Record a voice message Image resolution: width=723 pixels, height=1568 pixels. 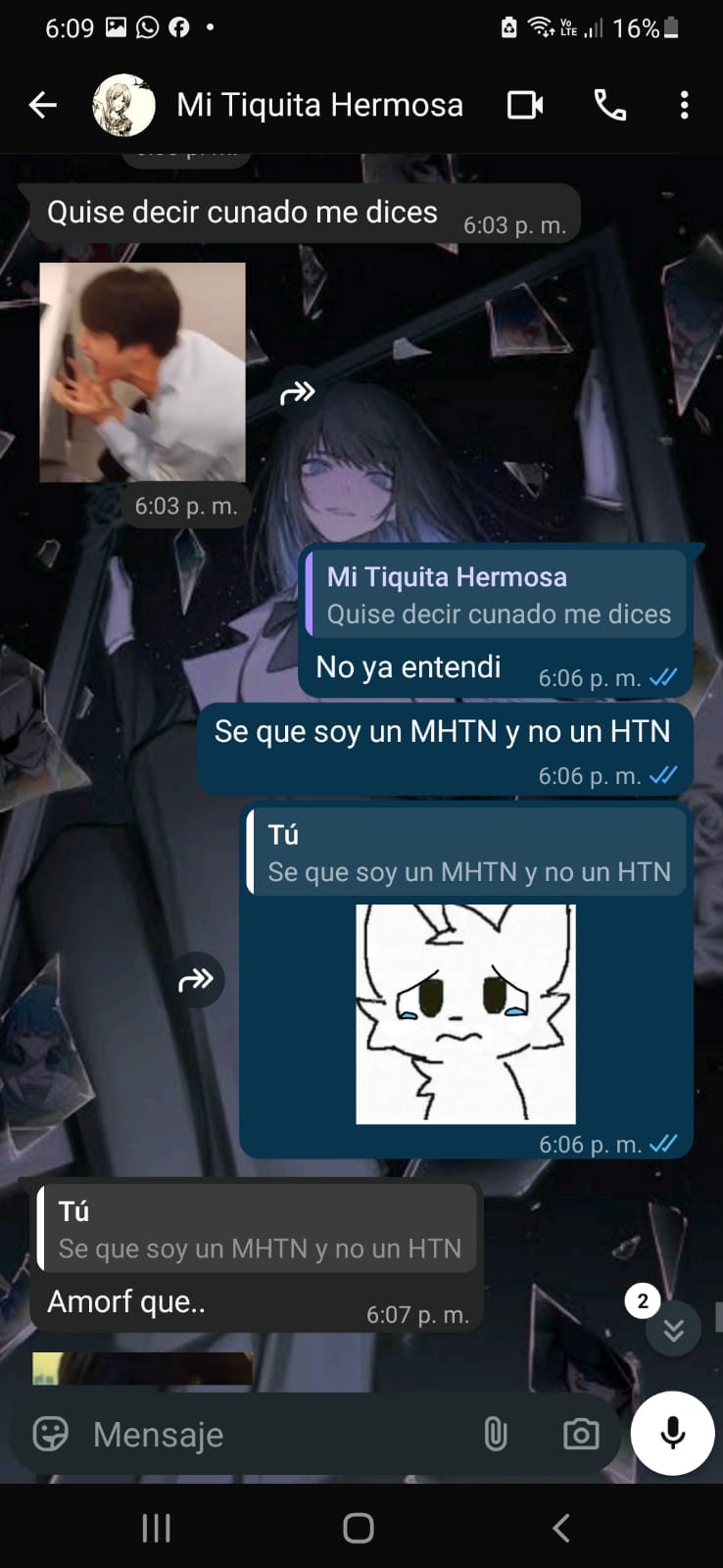672,1433
